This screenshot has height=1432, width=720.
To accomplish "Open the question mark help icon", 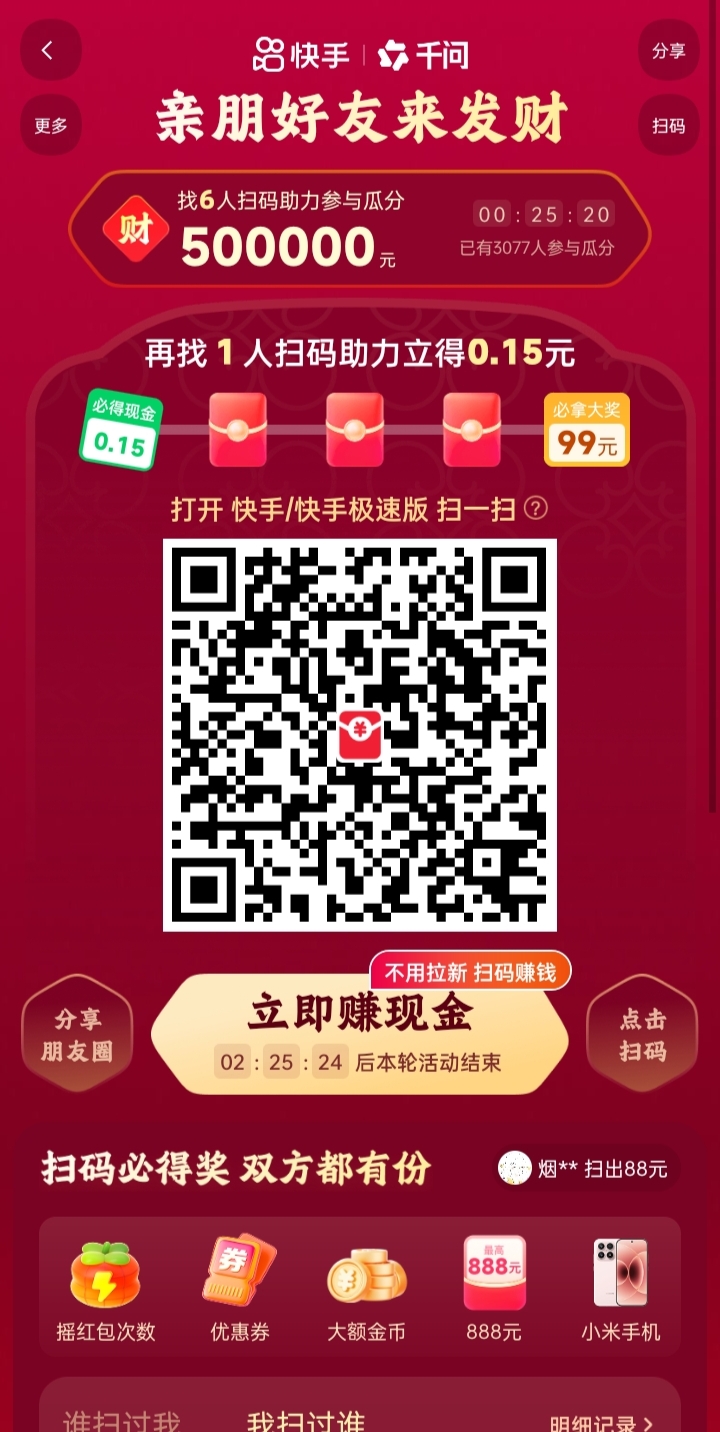I will [537, 508].
